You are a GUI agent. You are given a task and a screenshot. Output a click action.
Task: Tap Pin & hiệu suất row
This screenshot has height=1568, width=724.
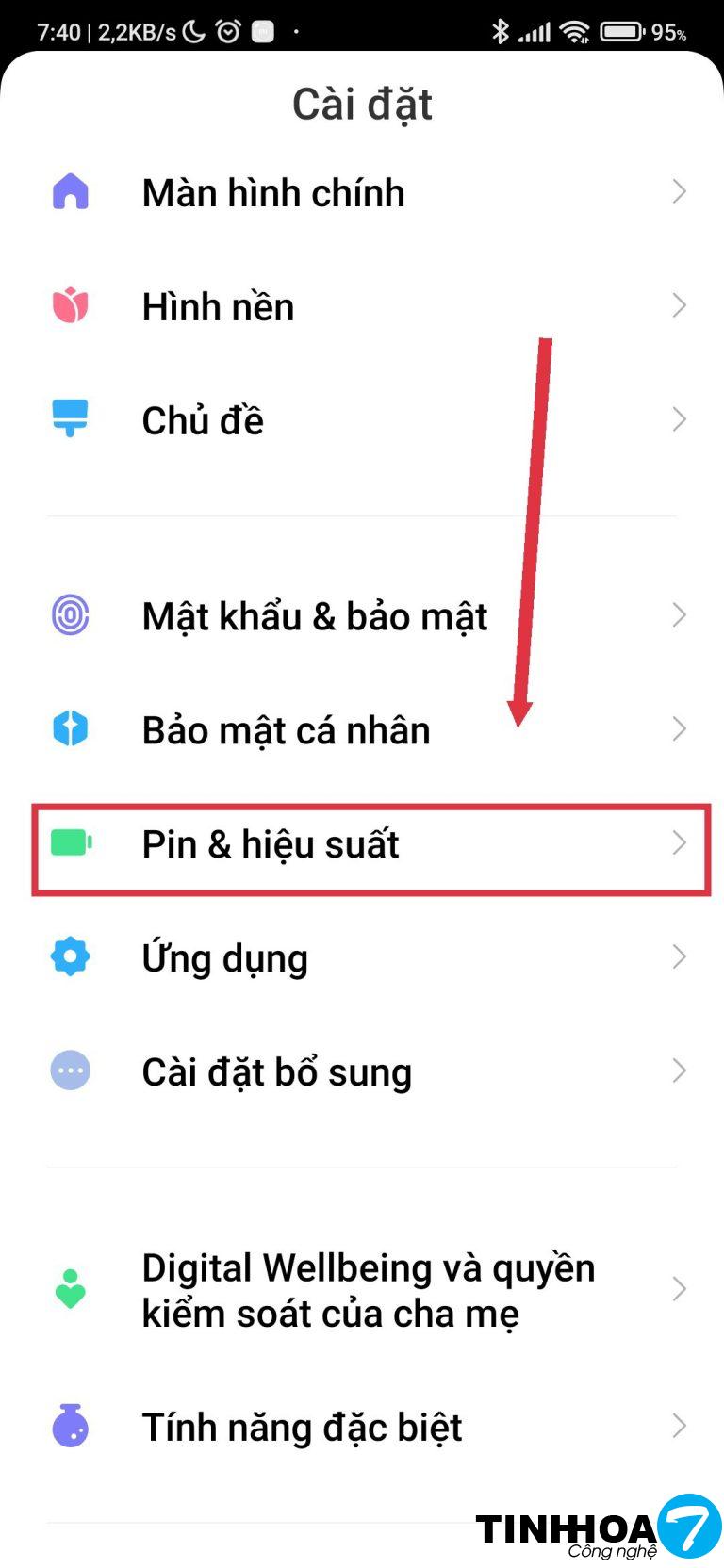click(271, 845)
